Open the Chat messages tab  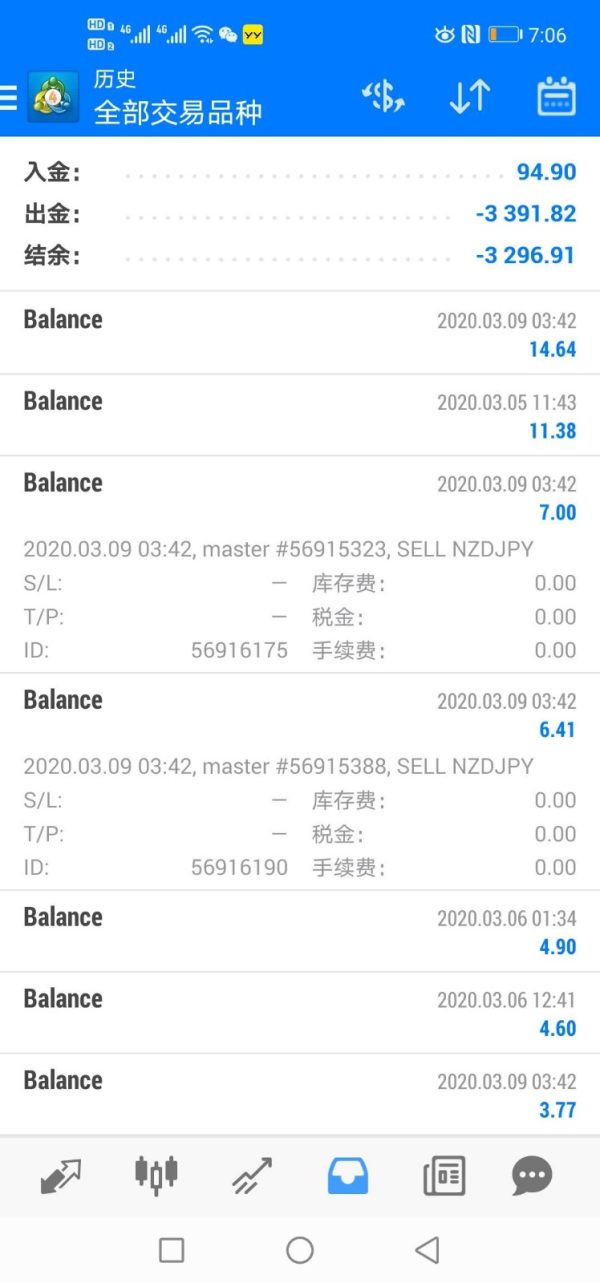click(x=531, y=1176)
